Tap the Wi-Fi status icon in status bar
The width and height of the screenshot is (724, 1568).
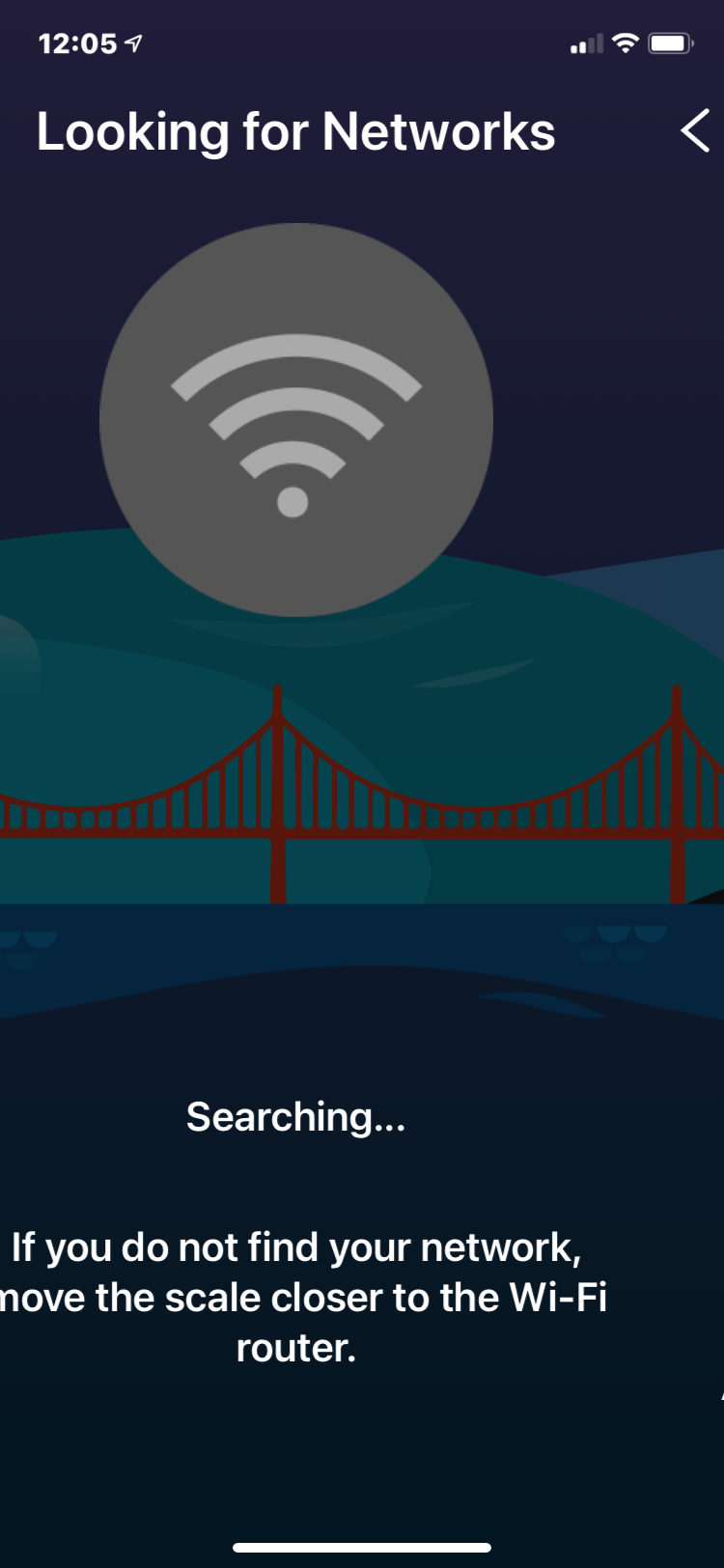[x=627, y=42]
